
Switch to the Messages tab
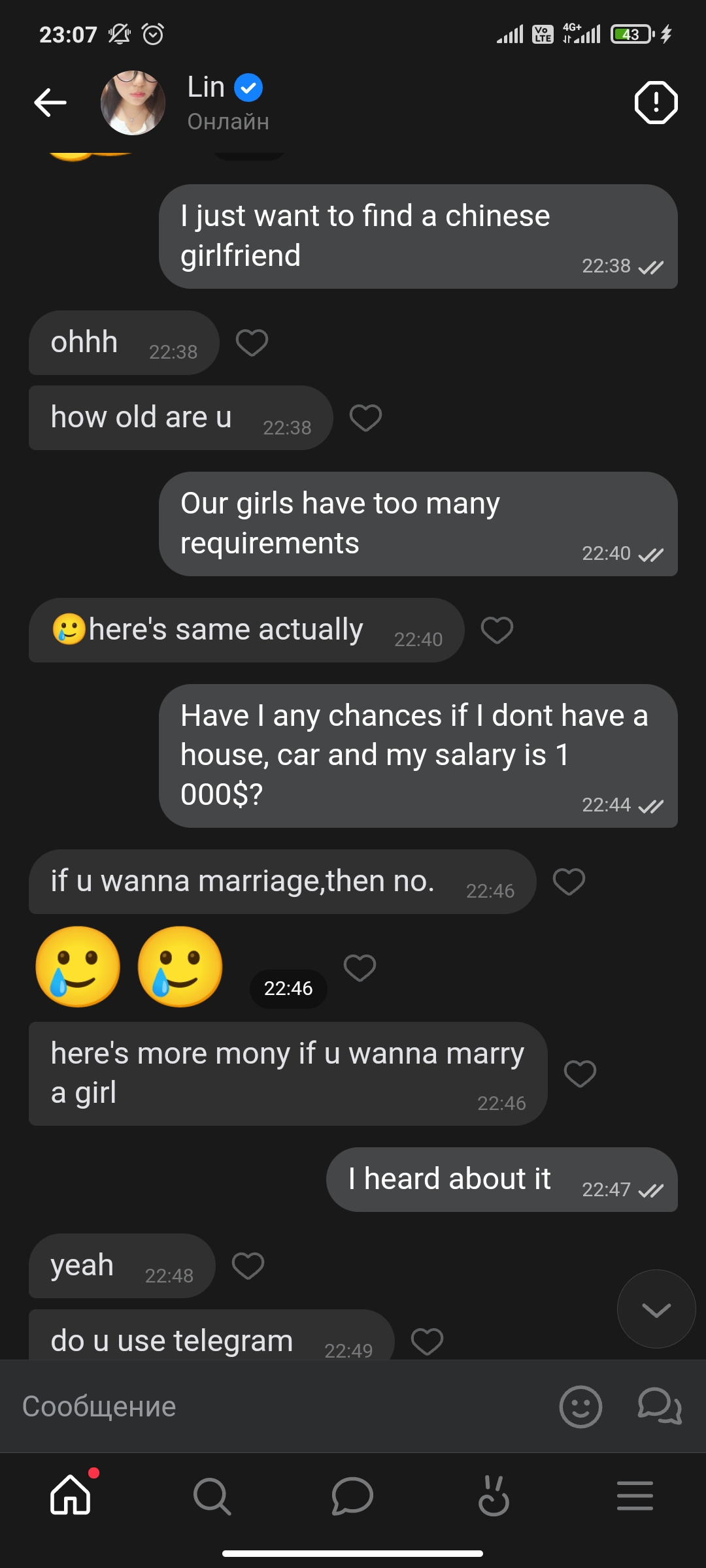(352, 1495)
